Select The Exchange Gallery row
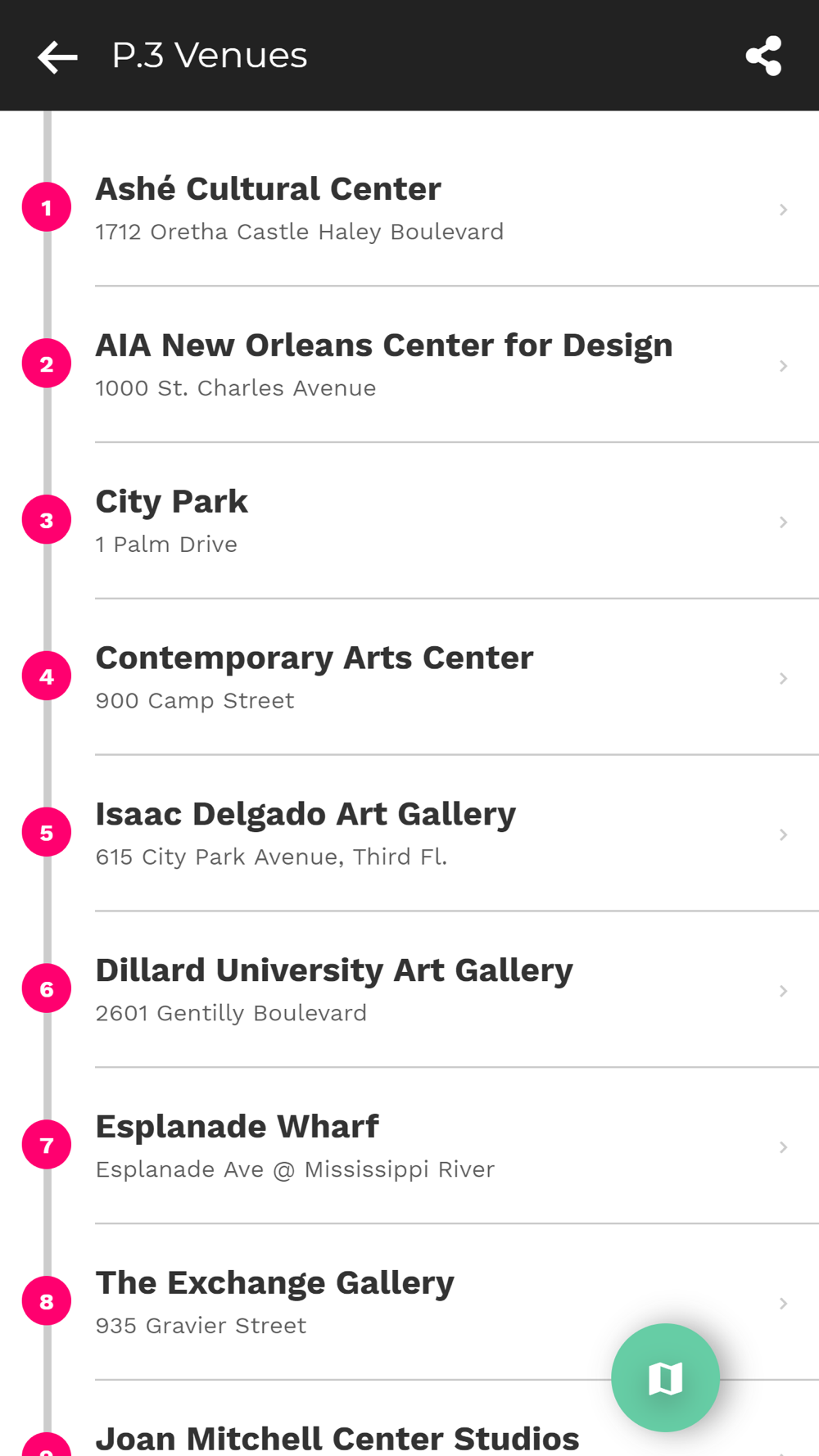Screen dimensions: 819x1456 [x=409, y=1303]
